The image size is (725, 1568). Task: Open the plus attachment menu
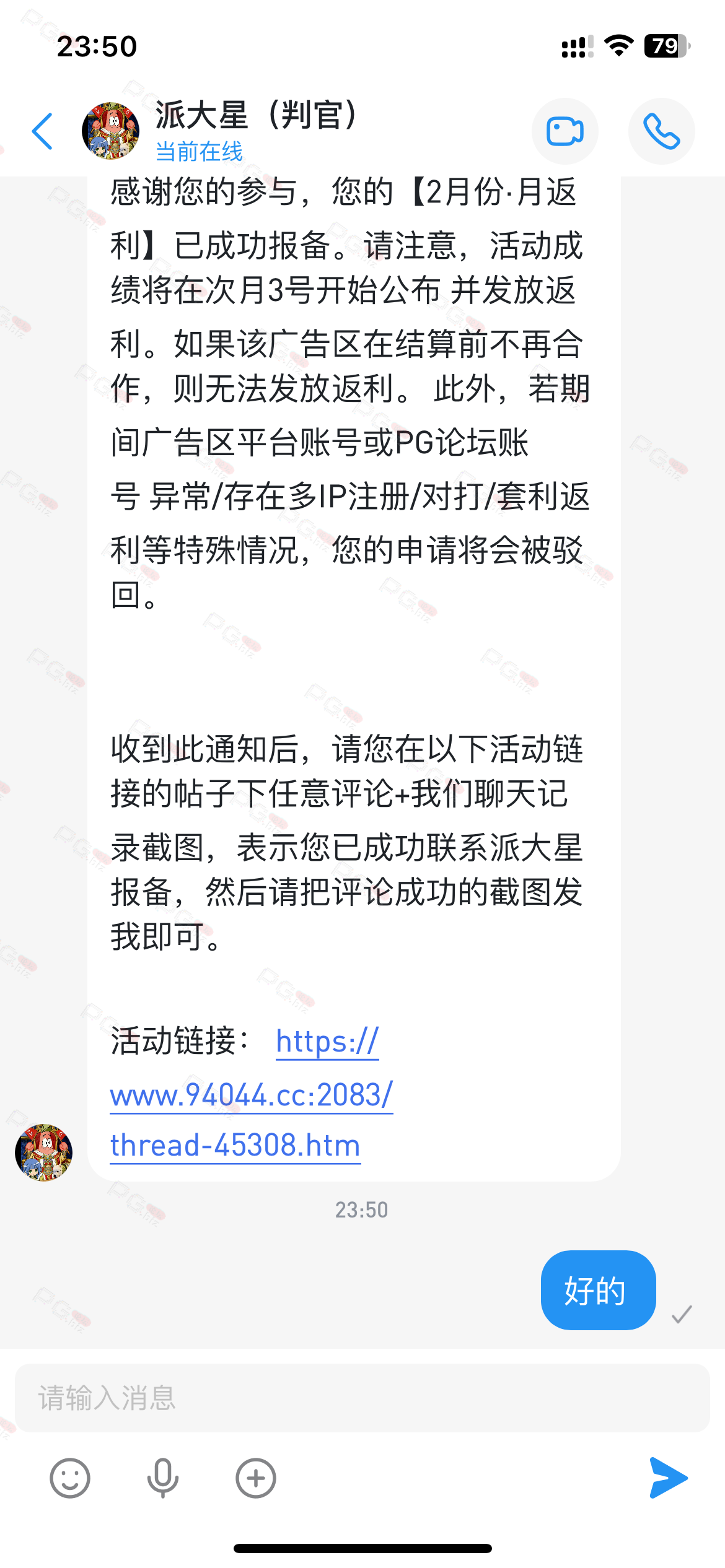(255, 1478)
